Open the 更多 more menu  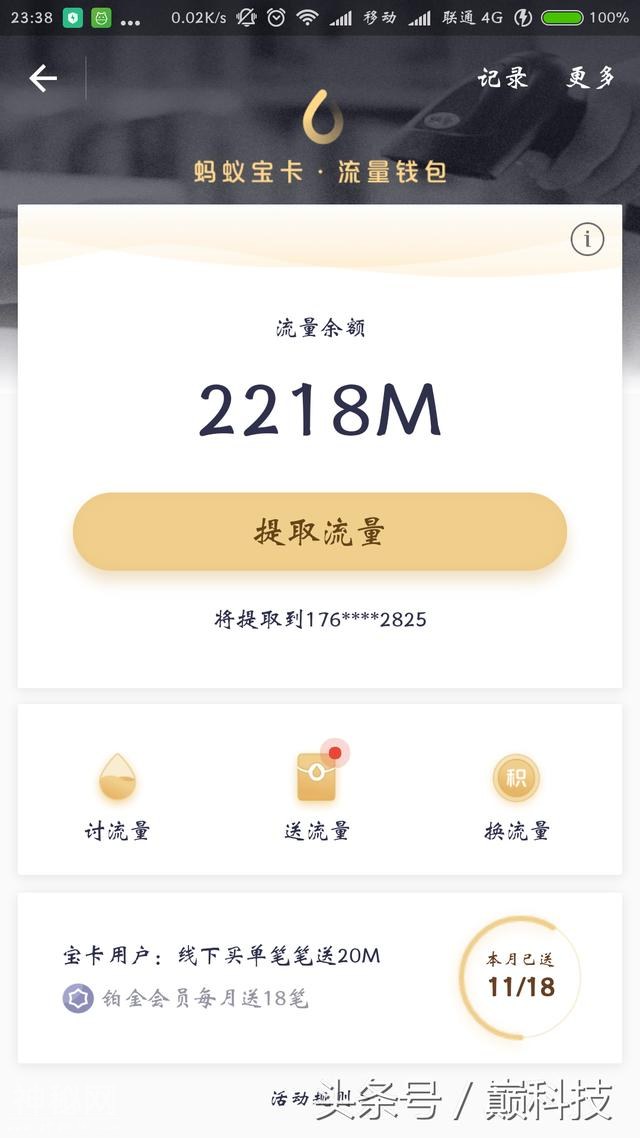(591, 78)
